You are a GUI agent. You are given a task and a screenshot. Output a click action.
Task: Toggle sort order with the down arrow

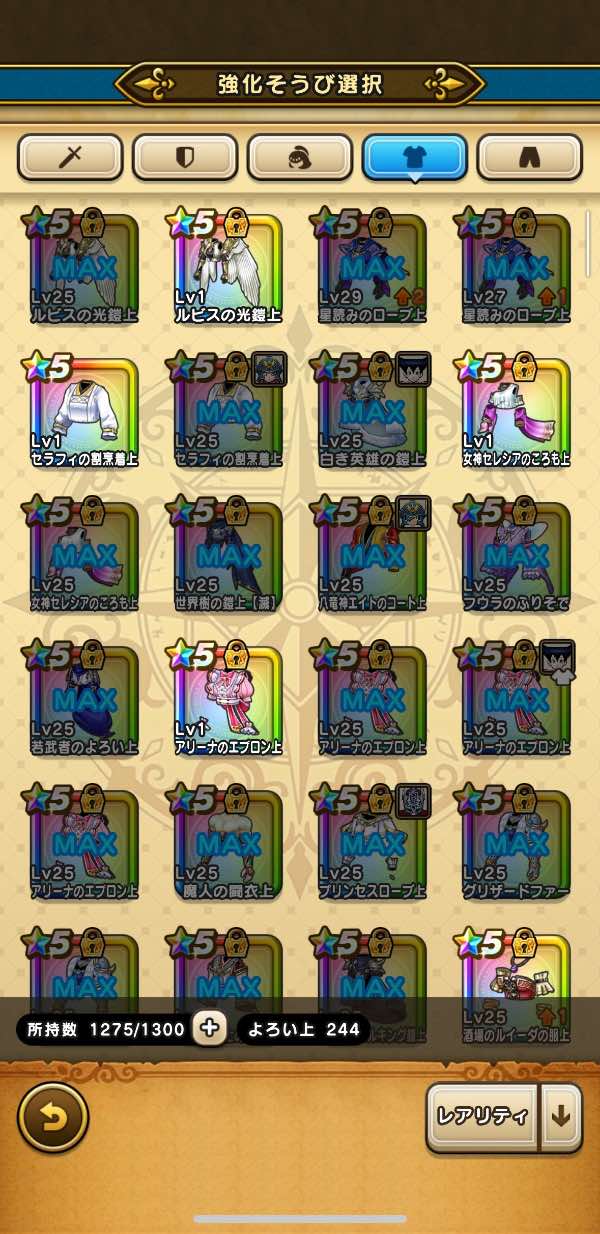coord(561,1117)
